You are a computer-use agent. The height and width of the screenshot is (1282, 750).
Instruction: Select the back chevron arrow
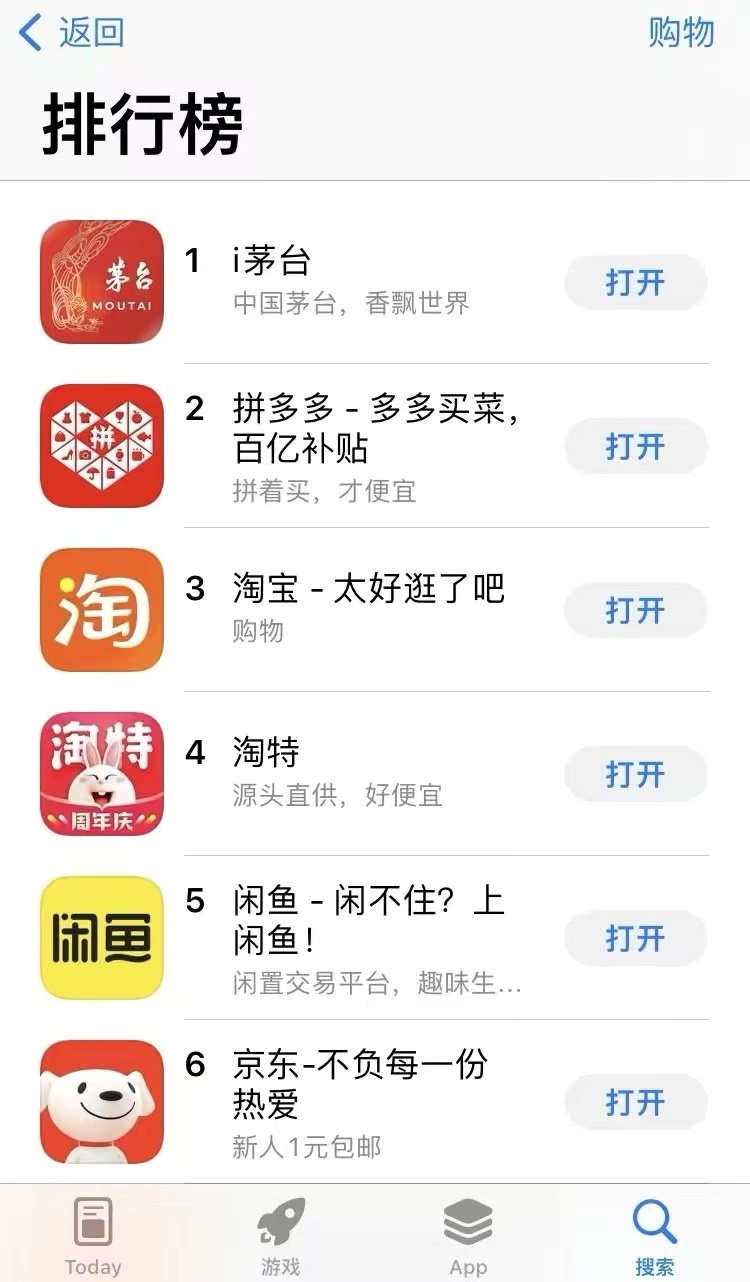(x=28, y=33)
